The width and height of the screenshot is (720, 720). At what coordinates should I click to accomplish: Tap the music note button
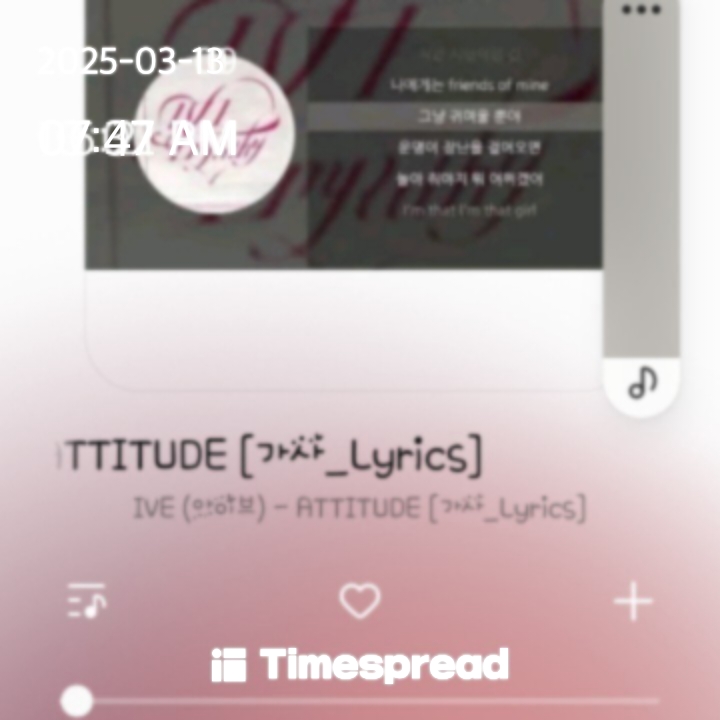(642, 383)
